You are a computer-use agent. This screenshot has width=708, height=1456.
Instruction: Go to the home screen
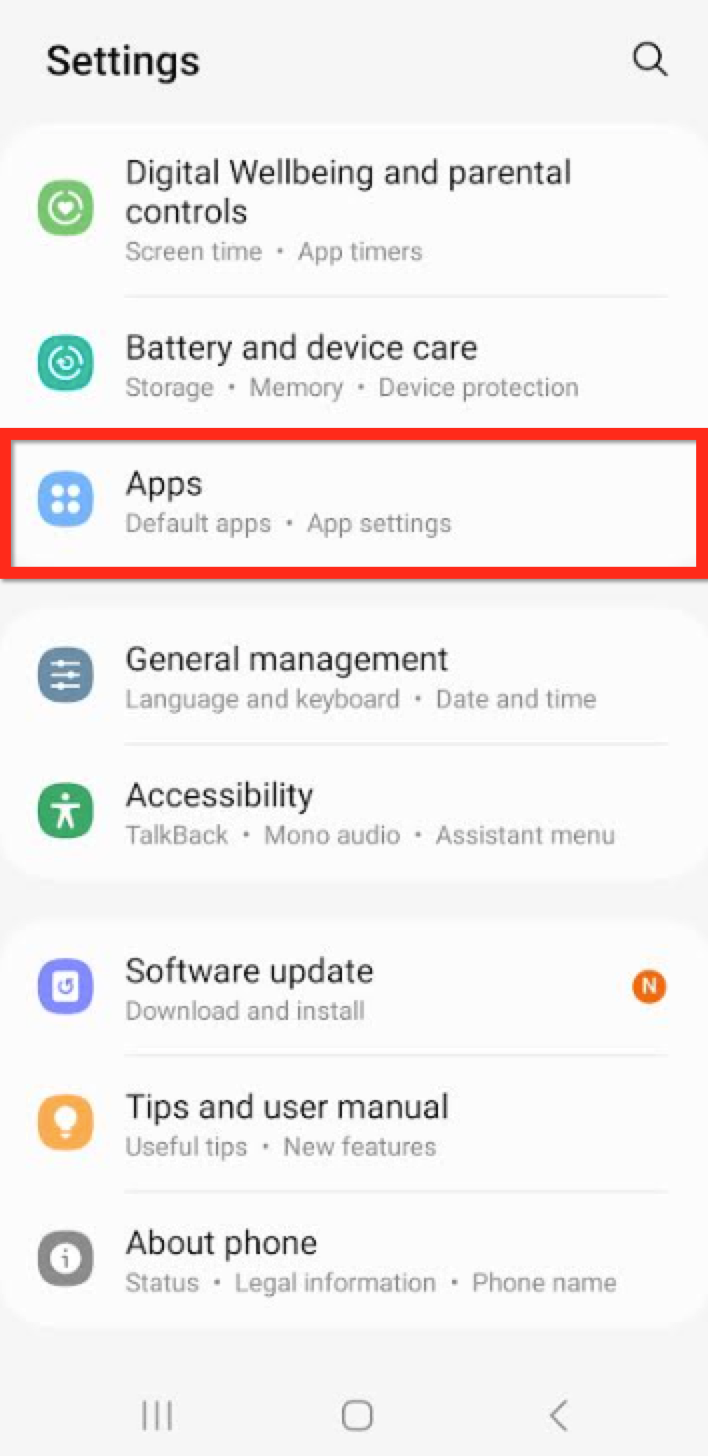tap(357, 1415)
